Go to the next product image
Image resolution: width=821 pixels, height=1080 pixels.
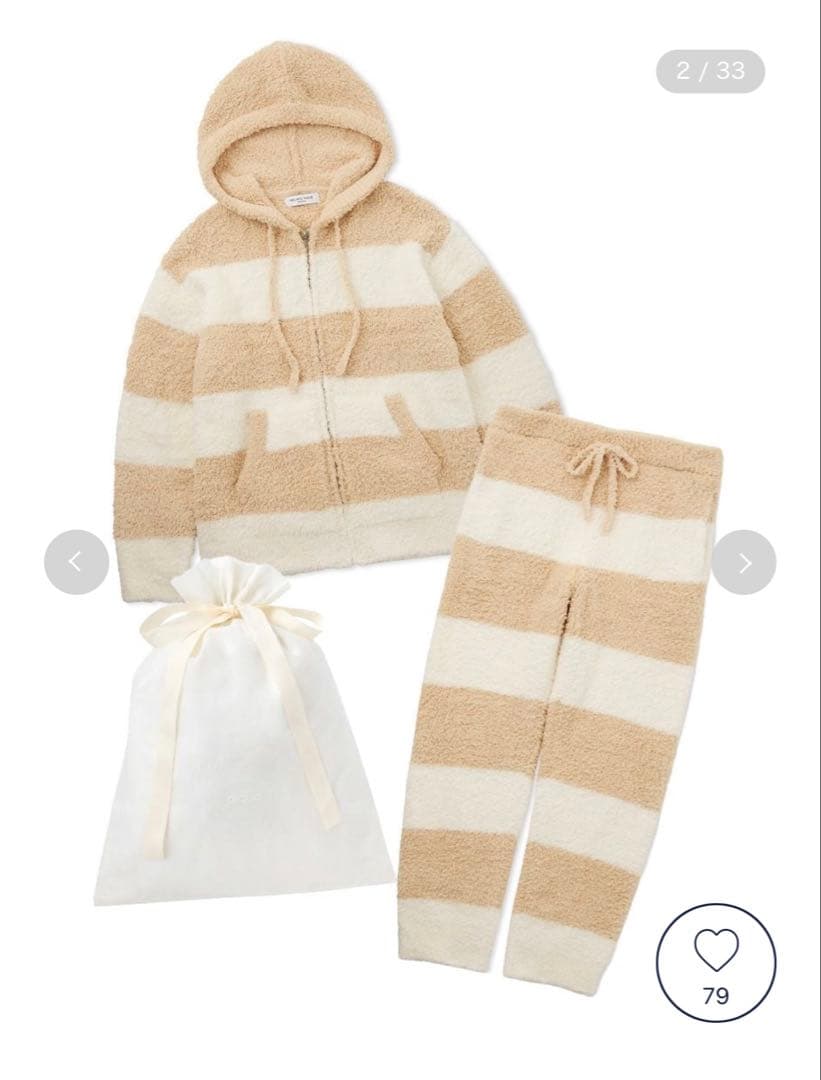pyautogui.click(x=744, y=562)
